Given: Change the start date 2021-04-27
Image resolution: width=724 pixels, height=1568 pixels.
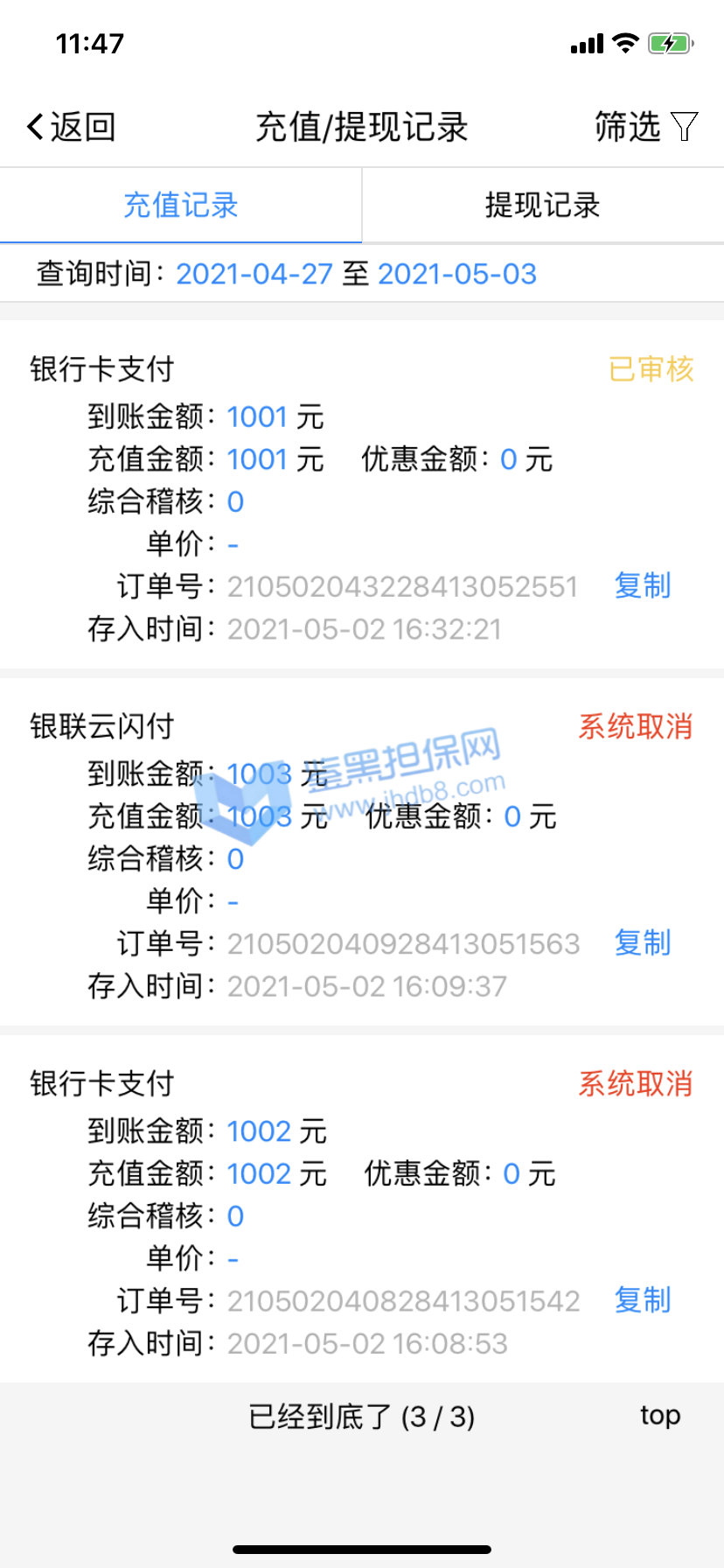Looking at the screenshot, I should point(254,274).
